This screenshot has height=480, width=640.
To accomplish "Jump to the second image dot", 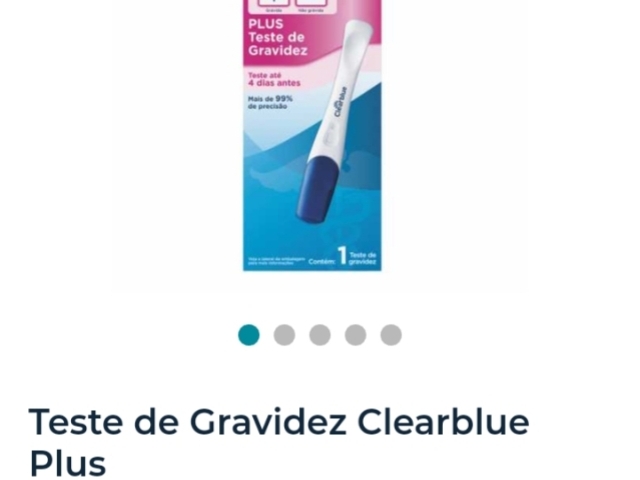I will (x=284, y=335).
